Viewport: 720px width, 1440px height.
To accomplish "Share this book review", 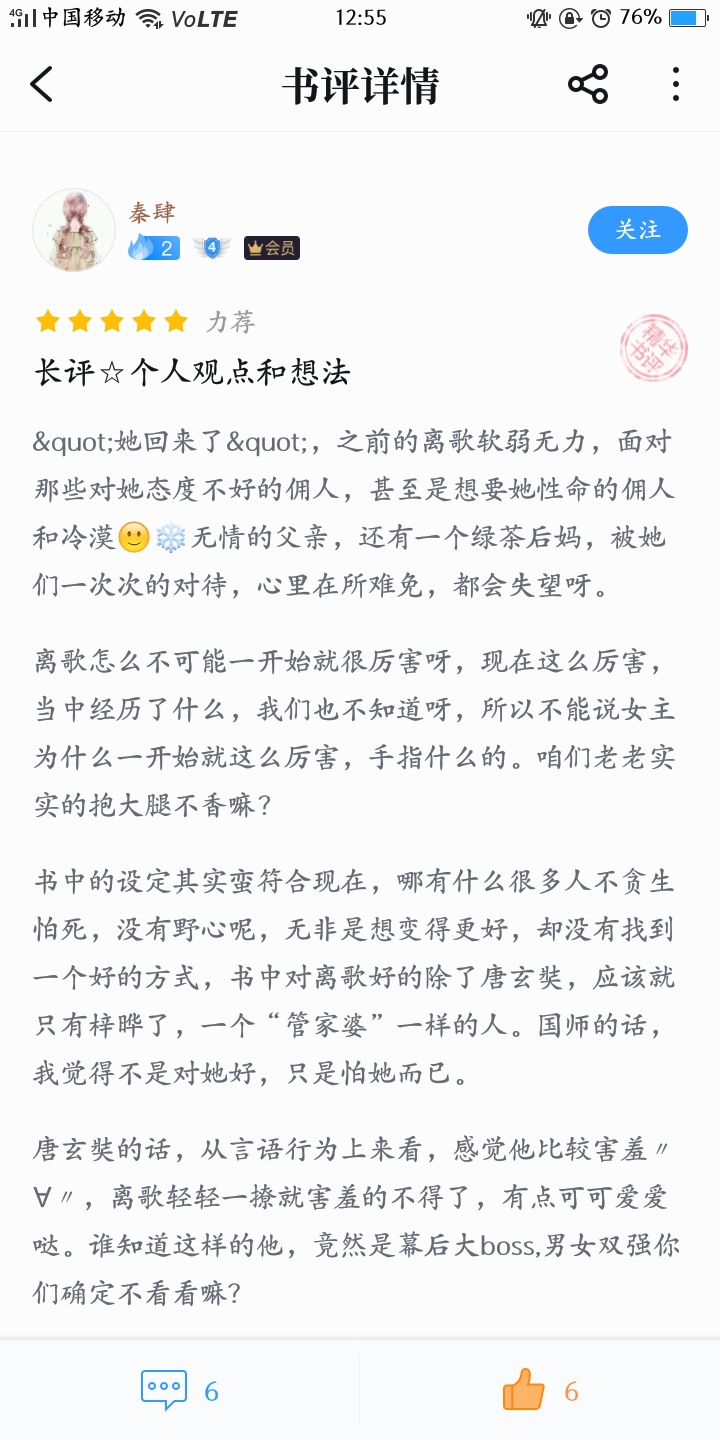I will click(x=588, y=84).
